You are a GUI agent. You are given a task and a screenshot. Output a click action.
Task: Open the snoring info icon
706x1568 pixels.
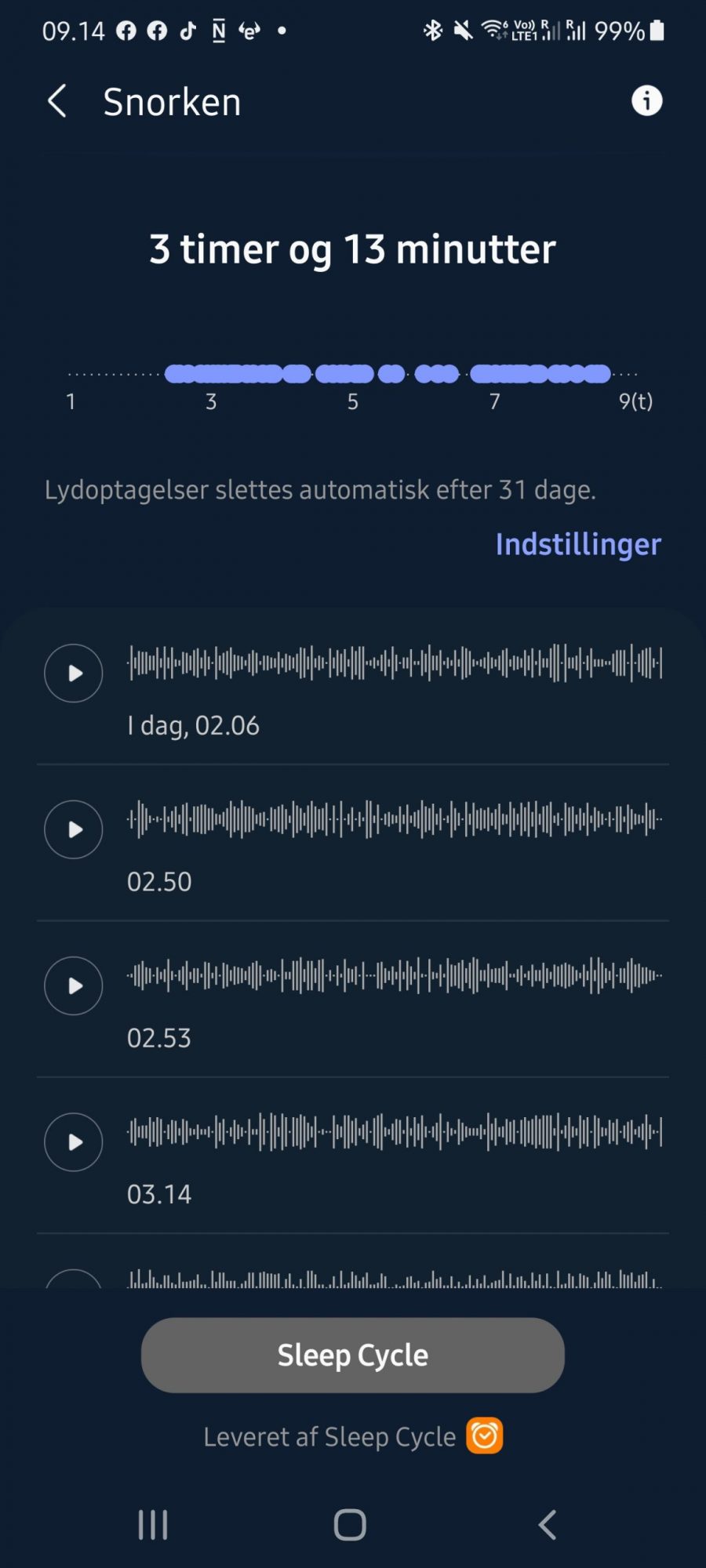pyautogui.click(x=646, y=101)
